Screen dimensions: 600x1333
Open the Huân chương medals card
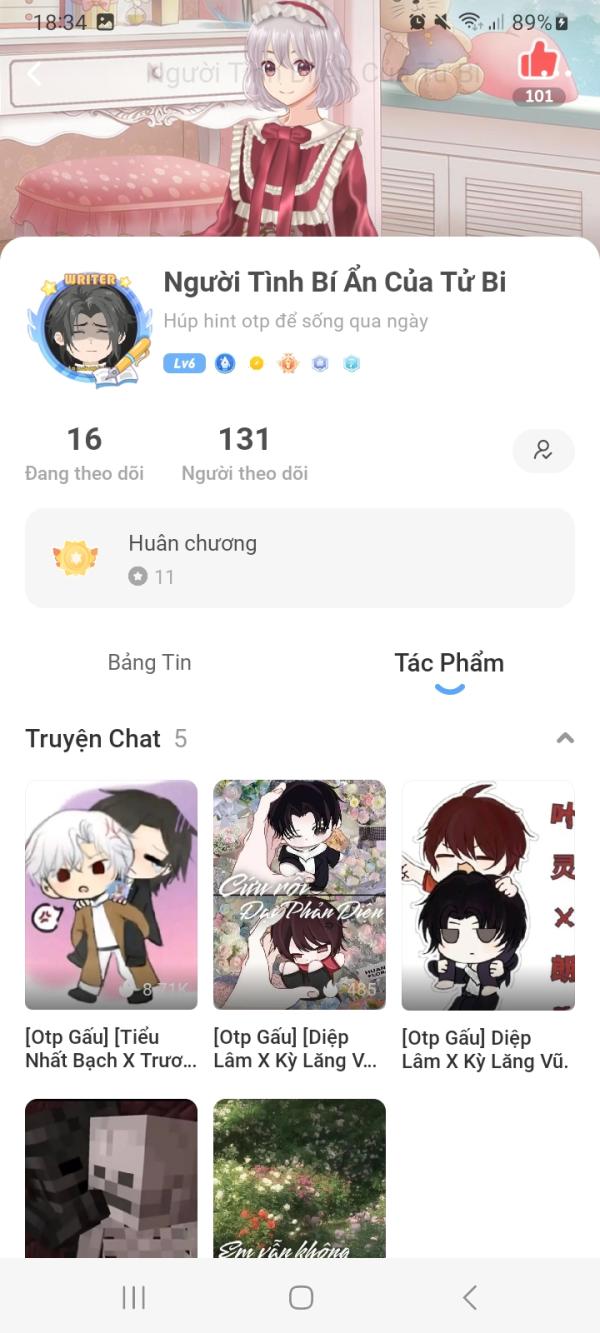(x=299, y=558)
